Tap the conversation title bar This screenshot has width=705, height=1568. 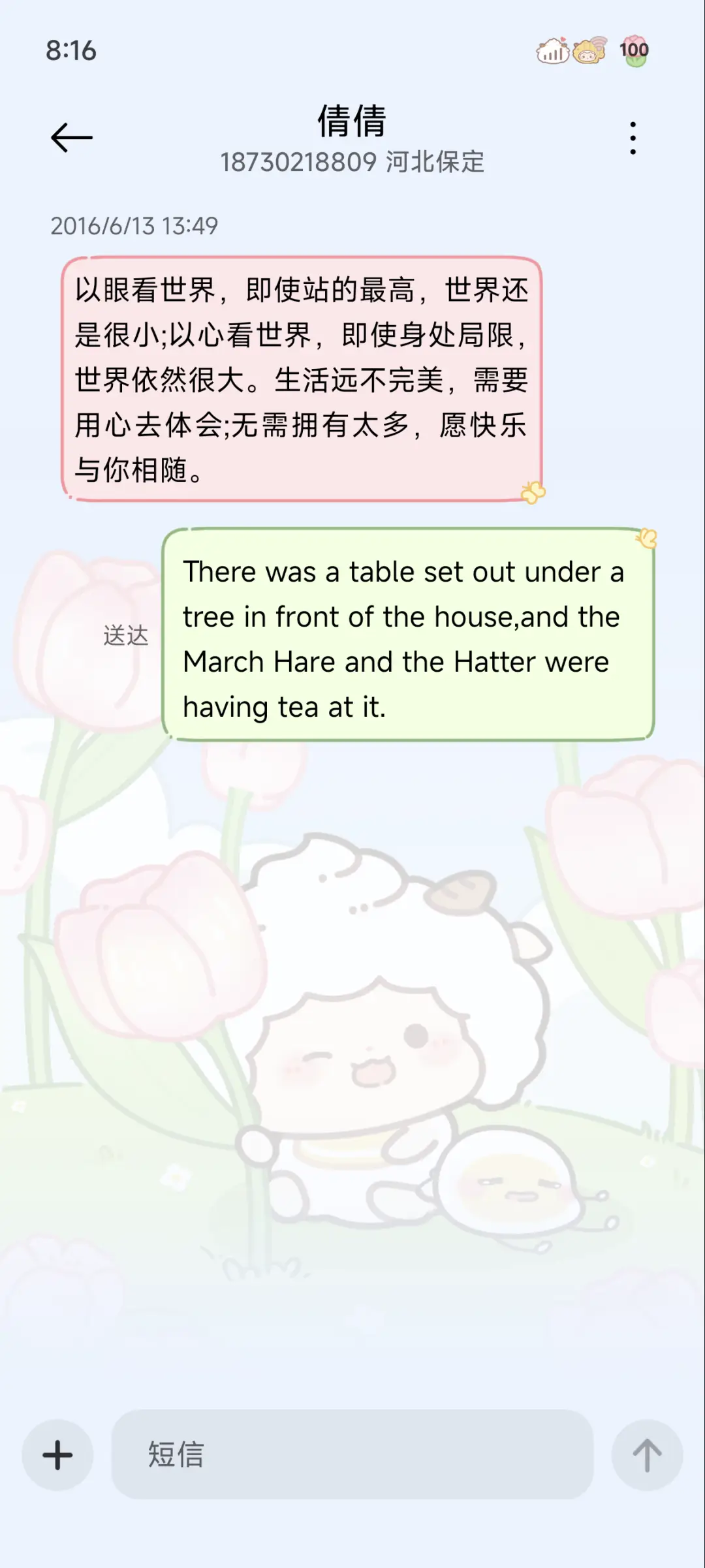tap(352, 137)
